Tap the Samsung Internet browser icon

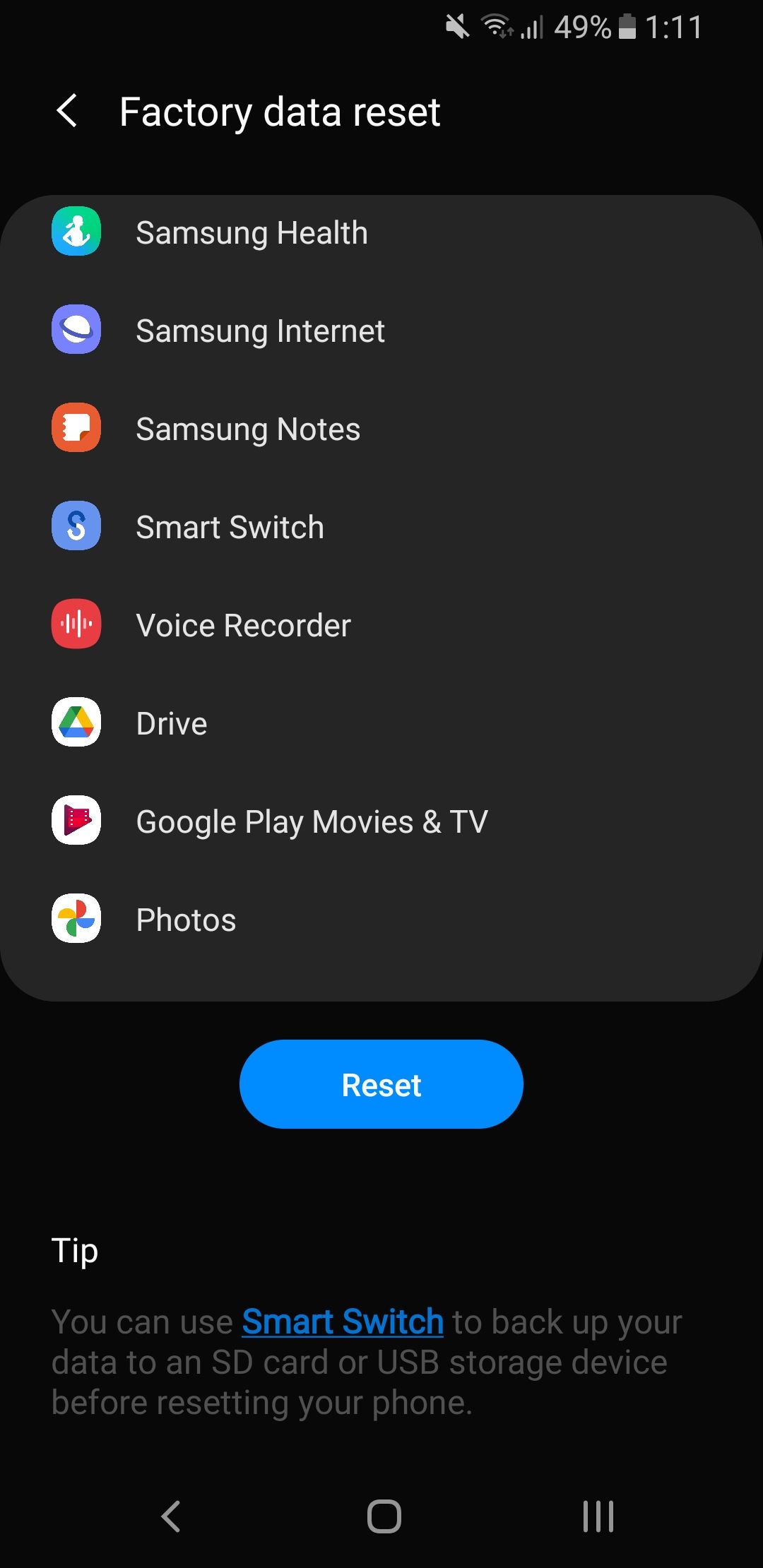76,330
